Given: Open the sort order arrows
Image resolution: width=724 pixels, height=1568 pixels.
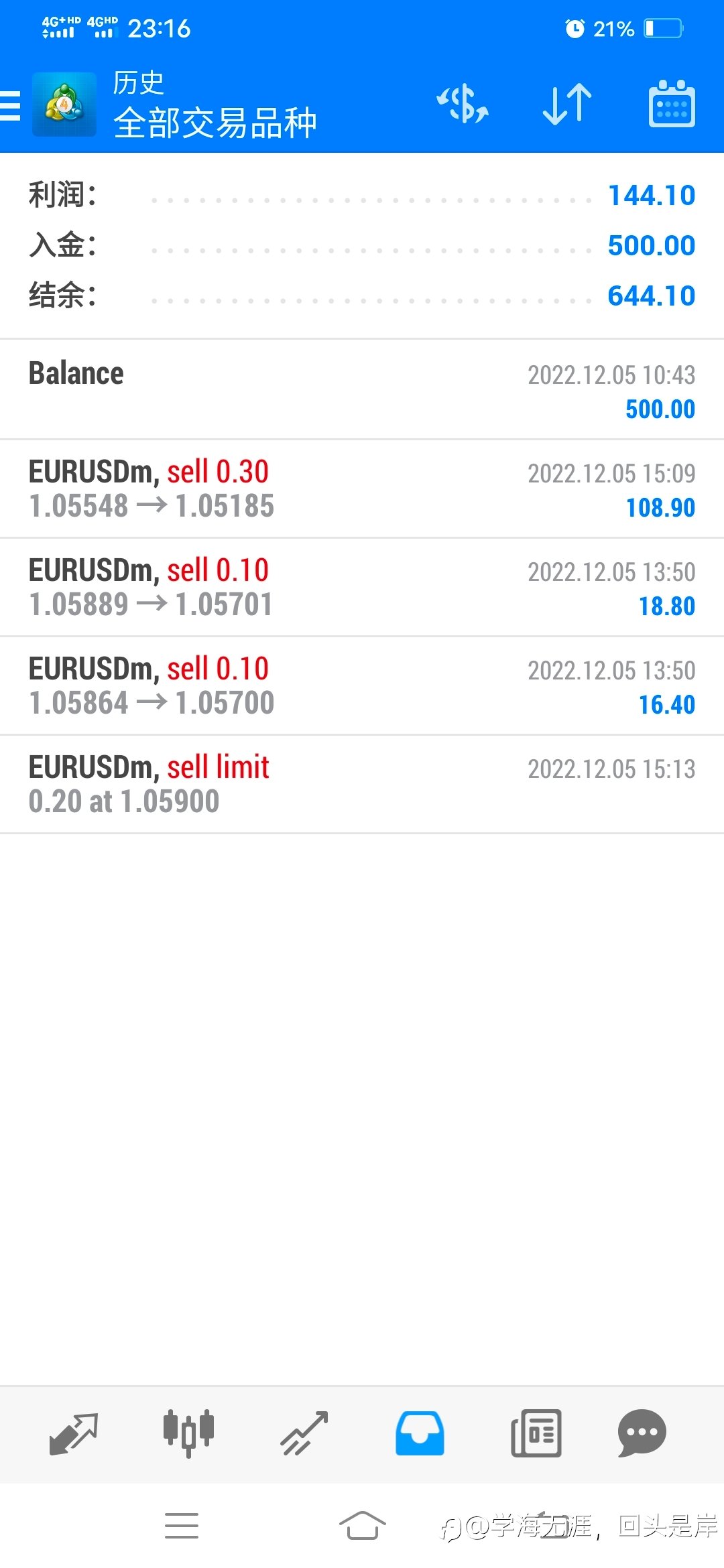Looking at the screenshot, I should pyautogui.click(x=567, y=105).
